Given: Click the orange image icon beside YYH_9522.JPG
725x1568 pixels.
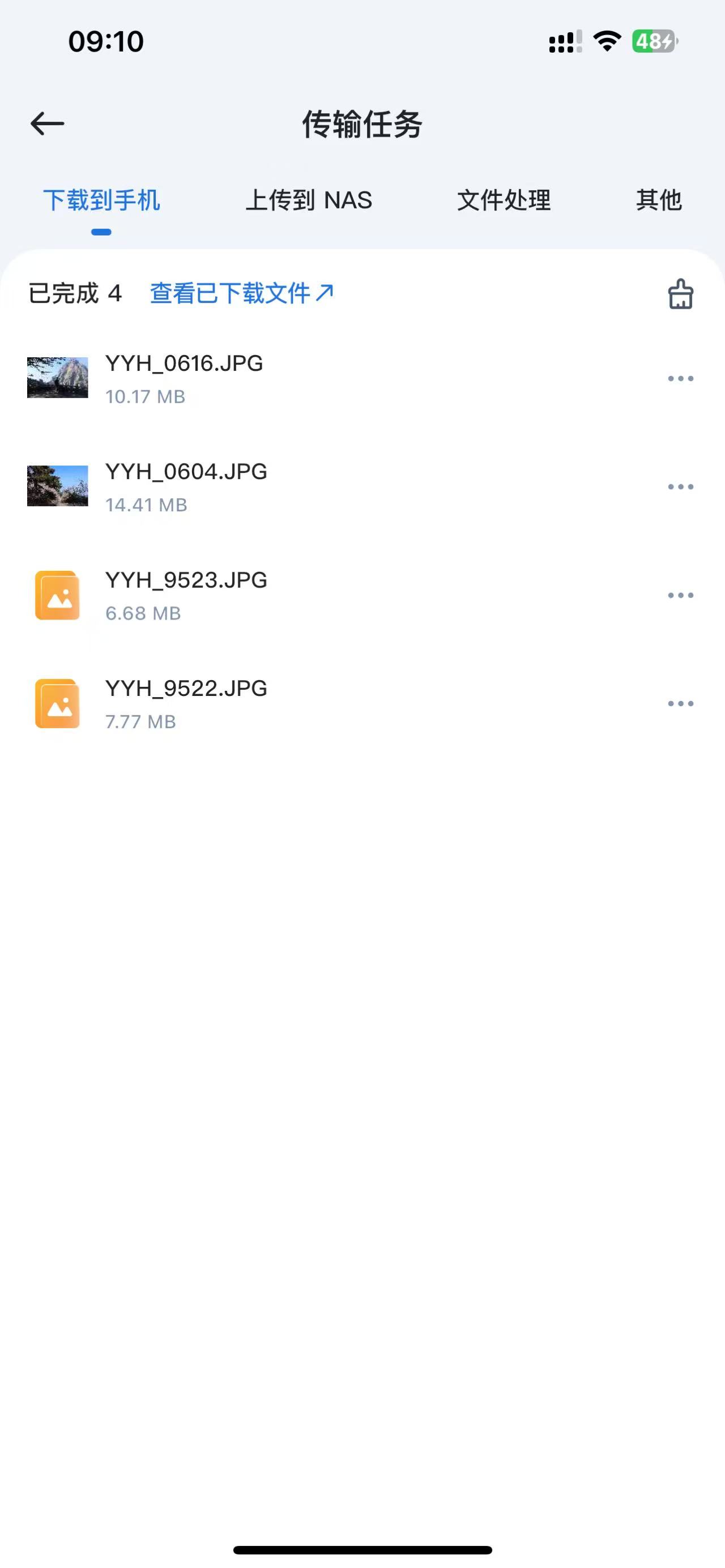Looking at the screenshot, I should click(58, 704).
